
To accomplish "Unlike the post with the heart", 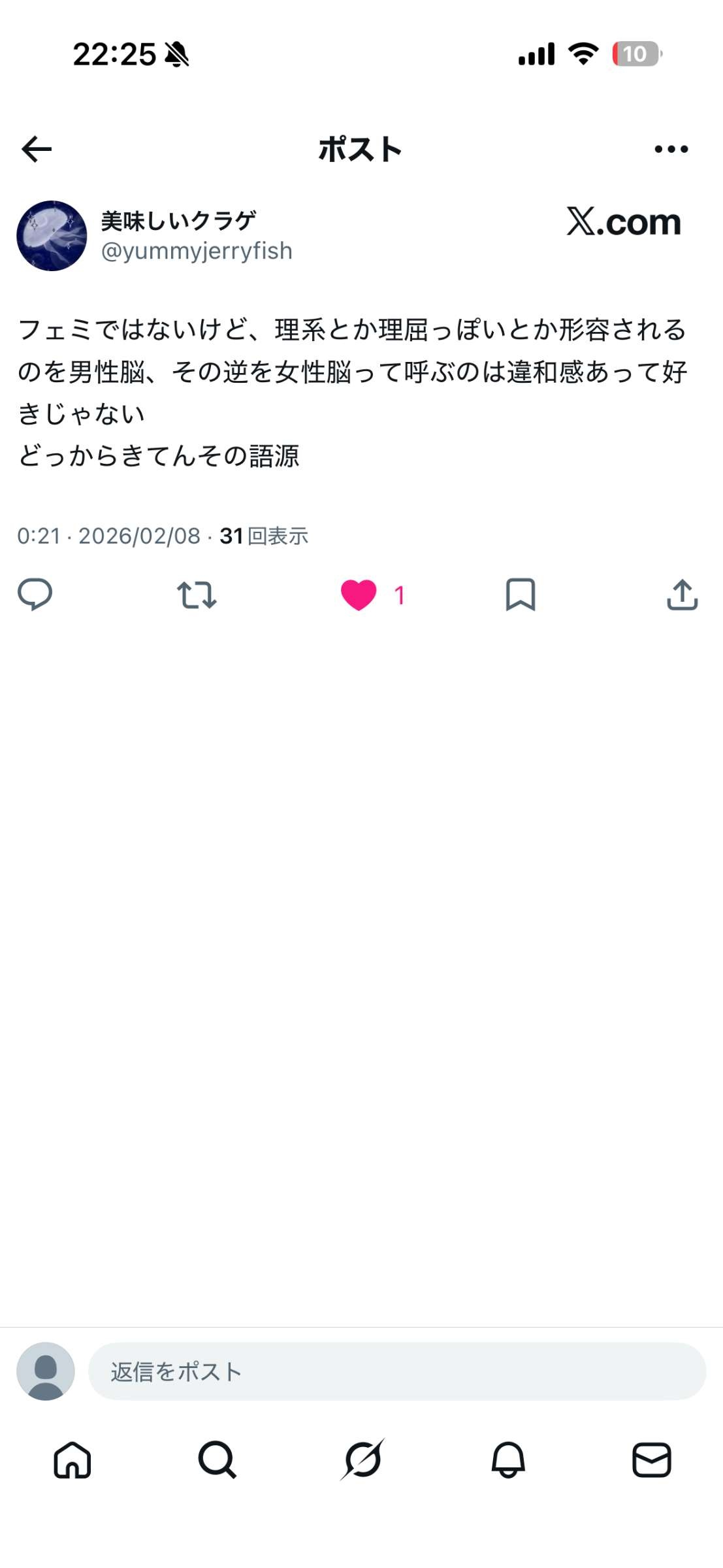I will 359,595.
